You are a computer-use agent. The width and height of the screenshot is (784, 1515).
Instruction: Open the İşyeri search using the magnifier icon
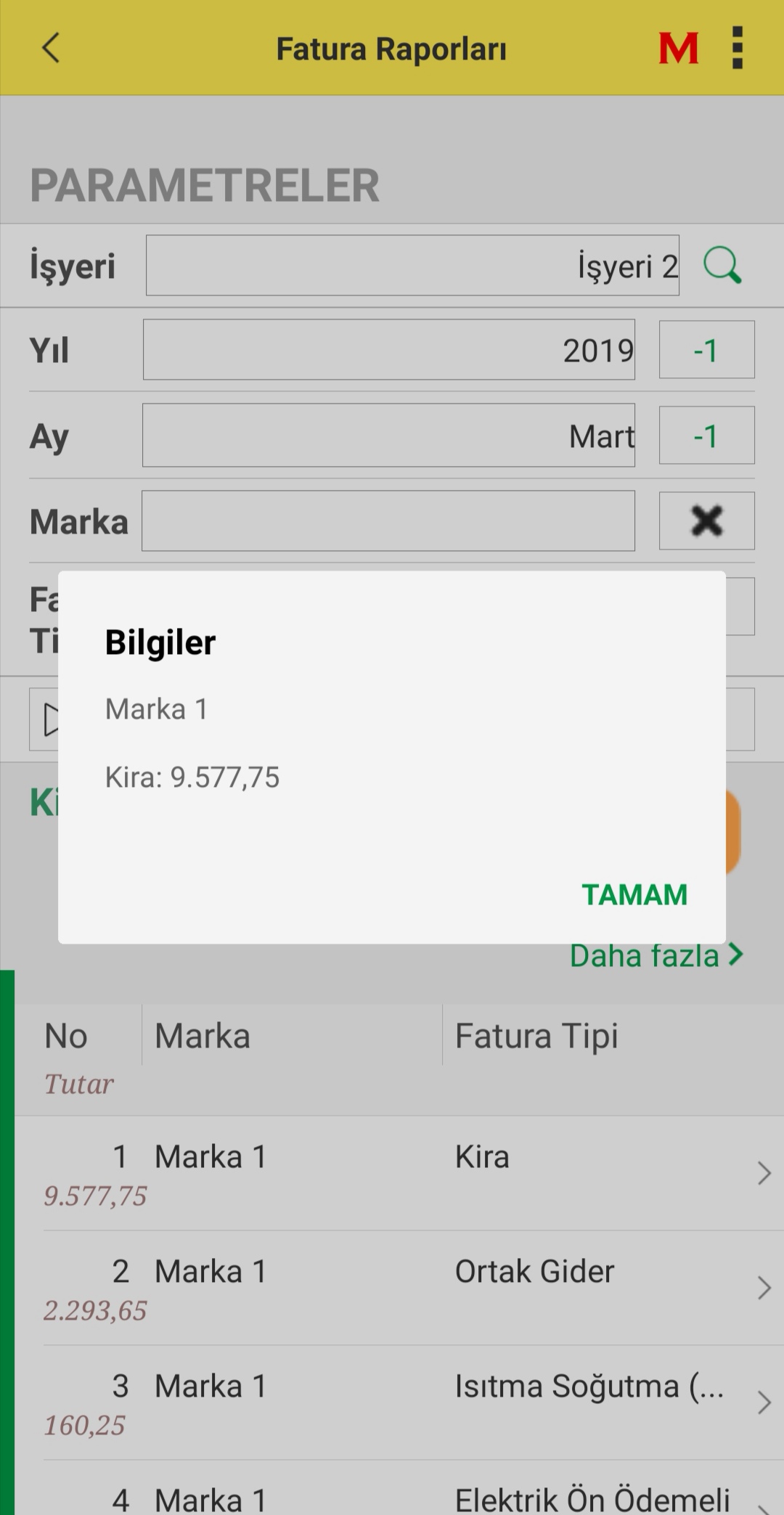(722, 265)
